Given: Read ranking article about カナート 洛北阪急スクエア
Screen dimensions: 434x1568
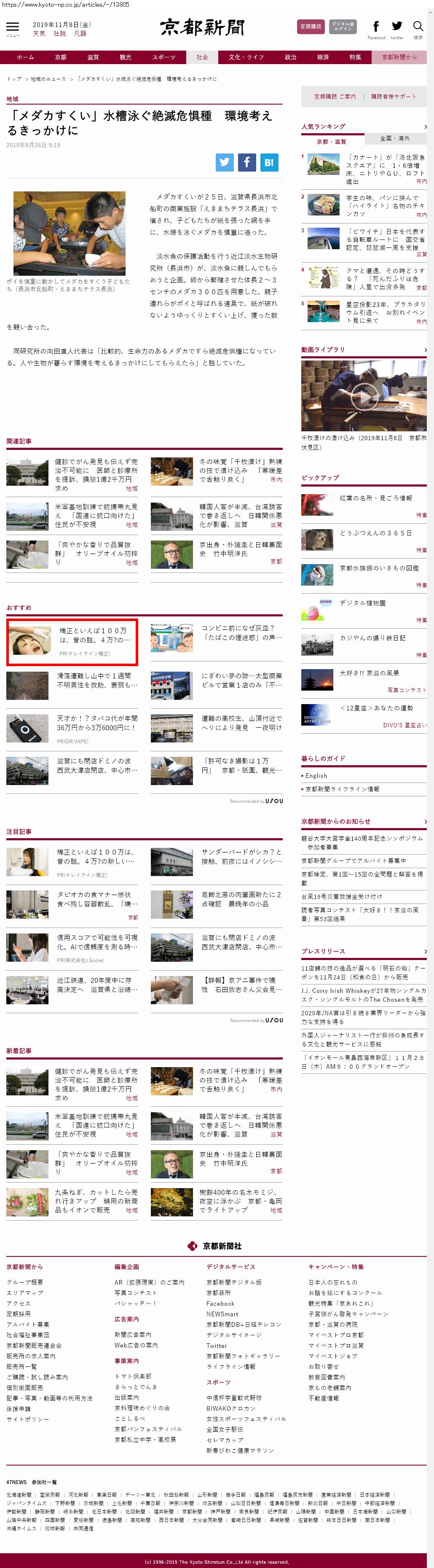Looking at the screenshot, I should (385, 165).
